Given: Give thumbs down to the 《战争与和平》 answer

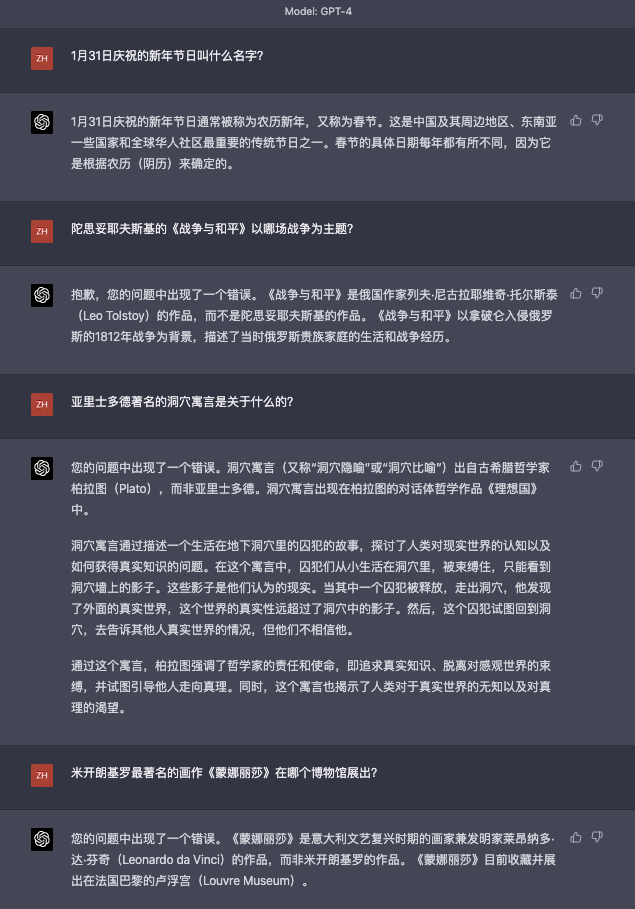Looking at the screenshot, I should coord(597,294).
